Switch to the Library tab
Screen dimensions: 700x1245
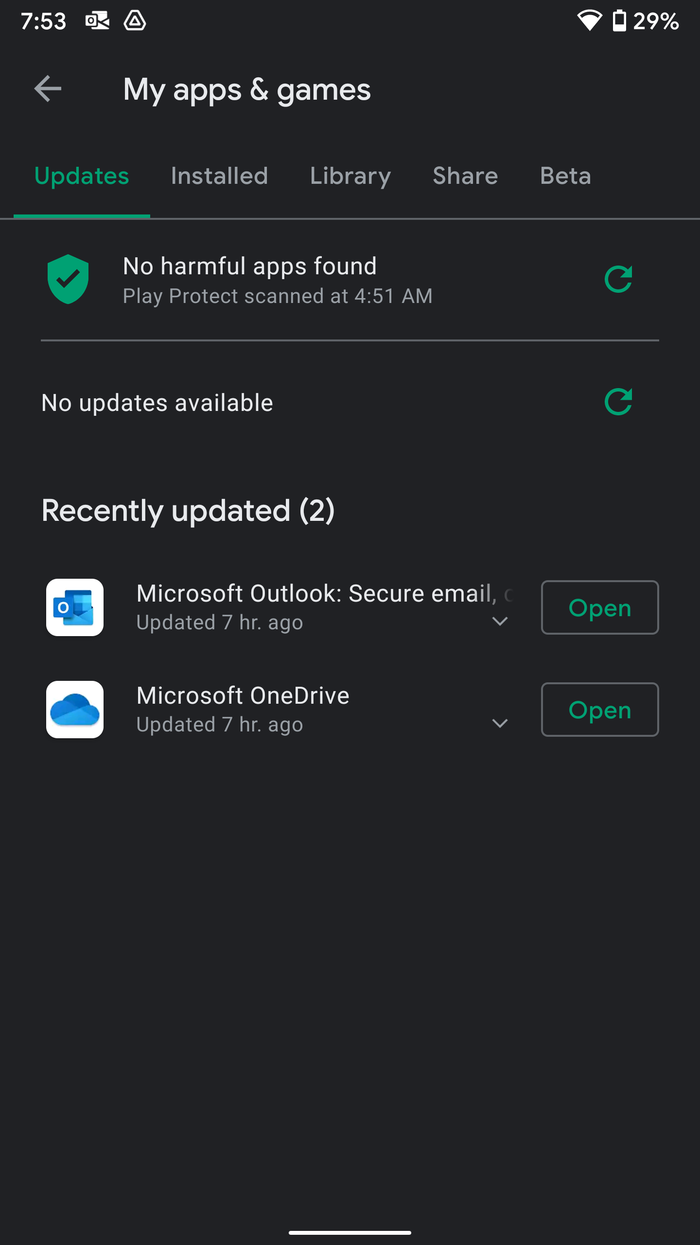(350, 176)
